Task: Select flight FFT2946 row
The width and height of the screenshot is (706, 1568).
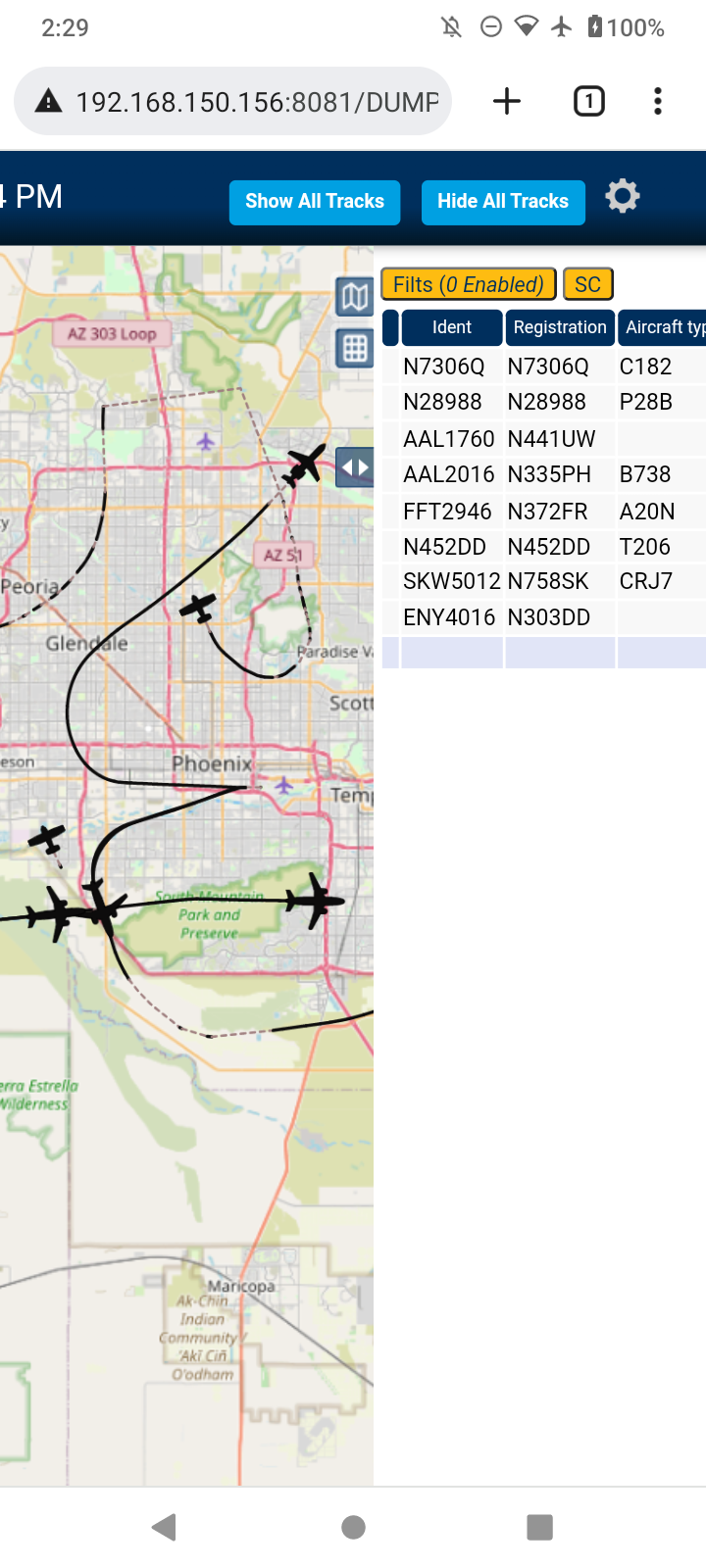Action: (x=544, y=512)
